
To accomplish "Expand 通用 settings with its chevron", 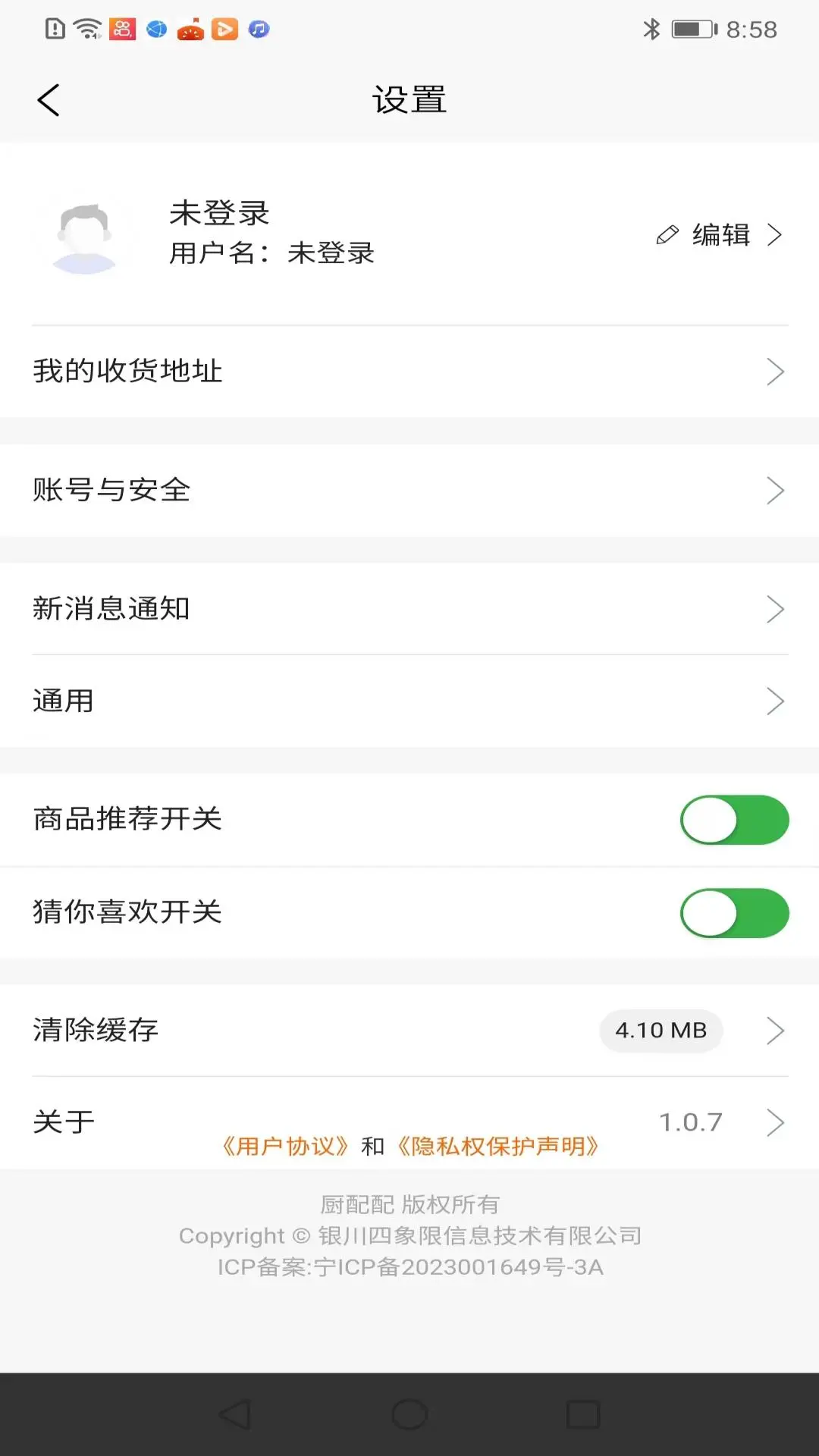I will [776, 701].
